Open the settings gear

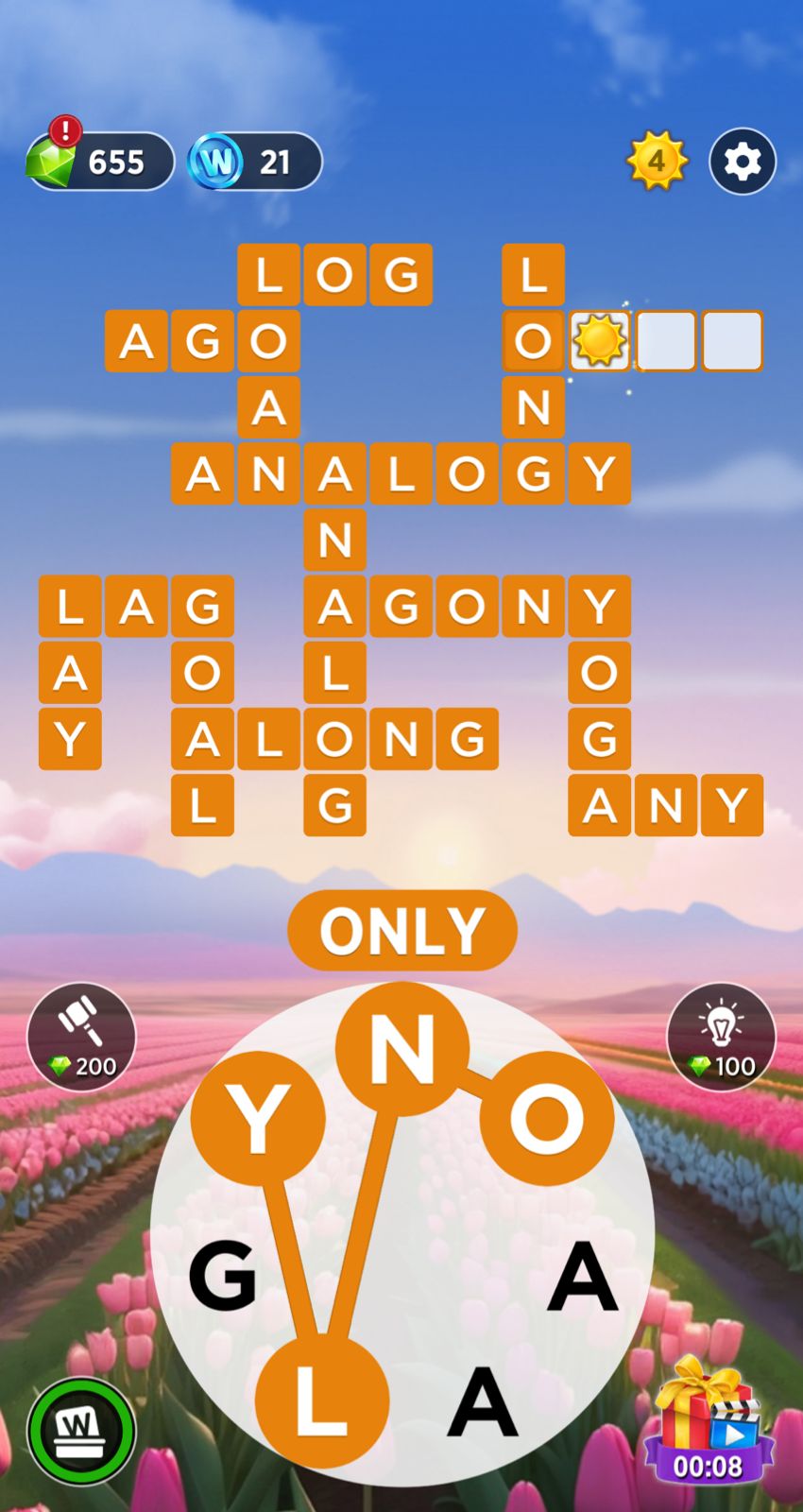[743, 162]
